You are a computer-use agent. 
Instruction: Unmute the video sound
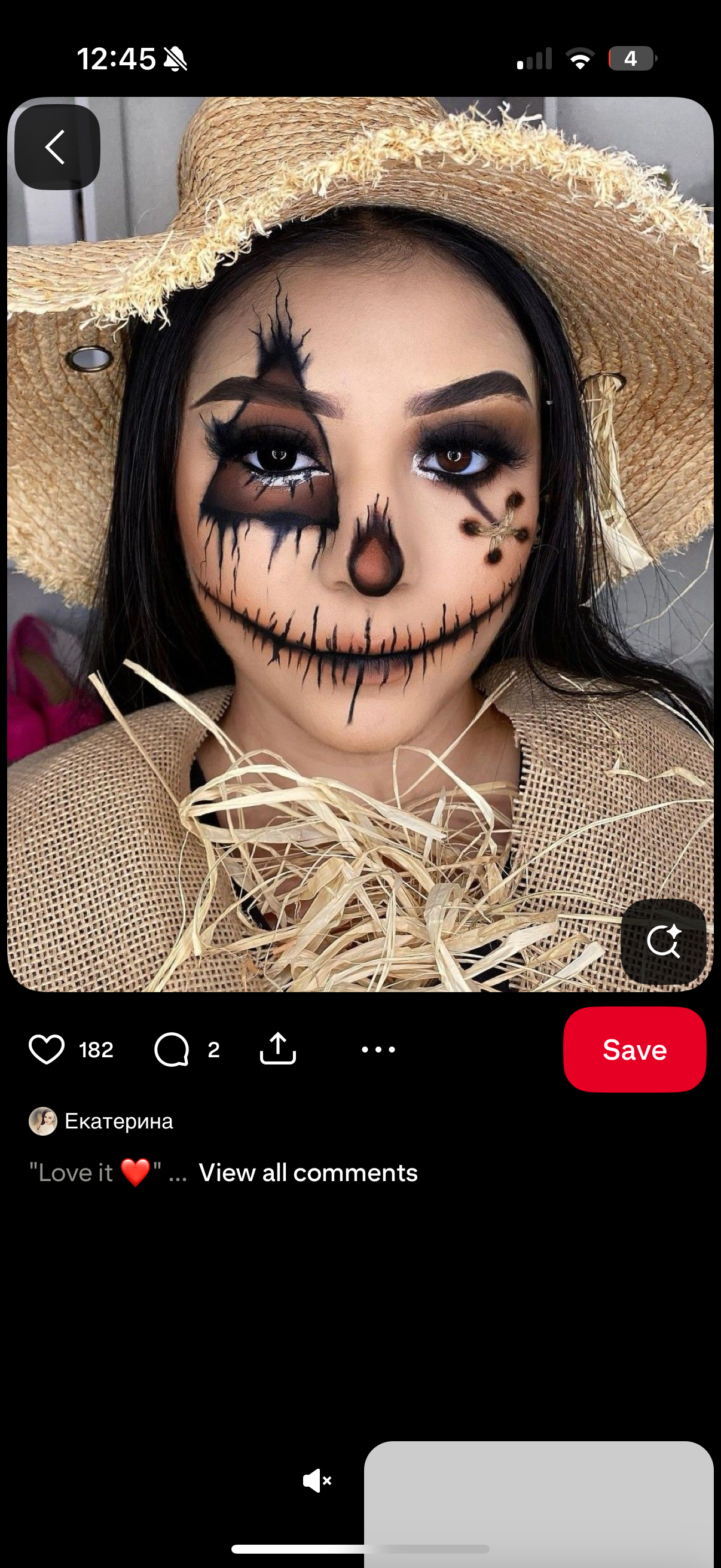[316, 1480]
